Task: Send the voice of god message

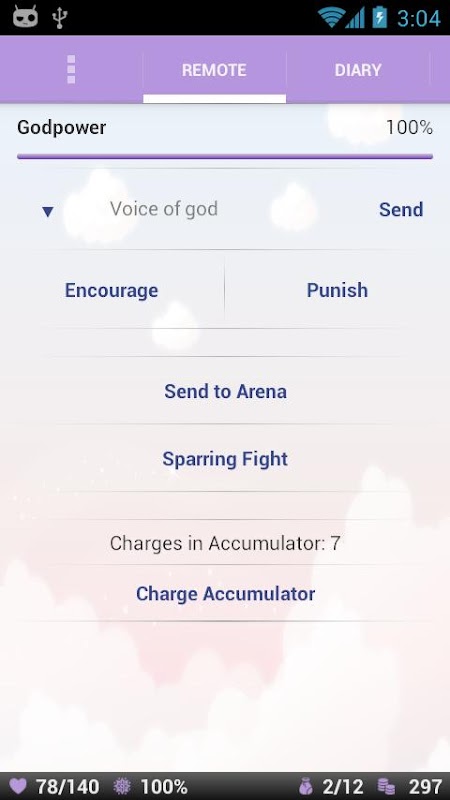Action: coord(401,210)
